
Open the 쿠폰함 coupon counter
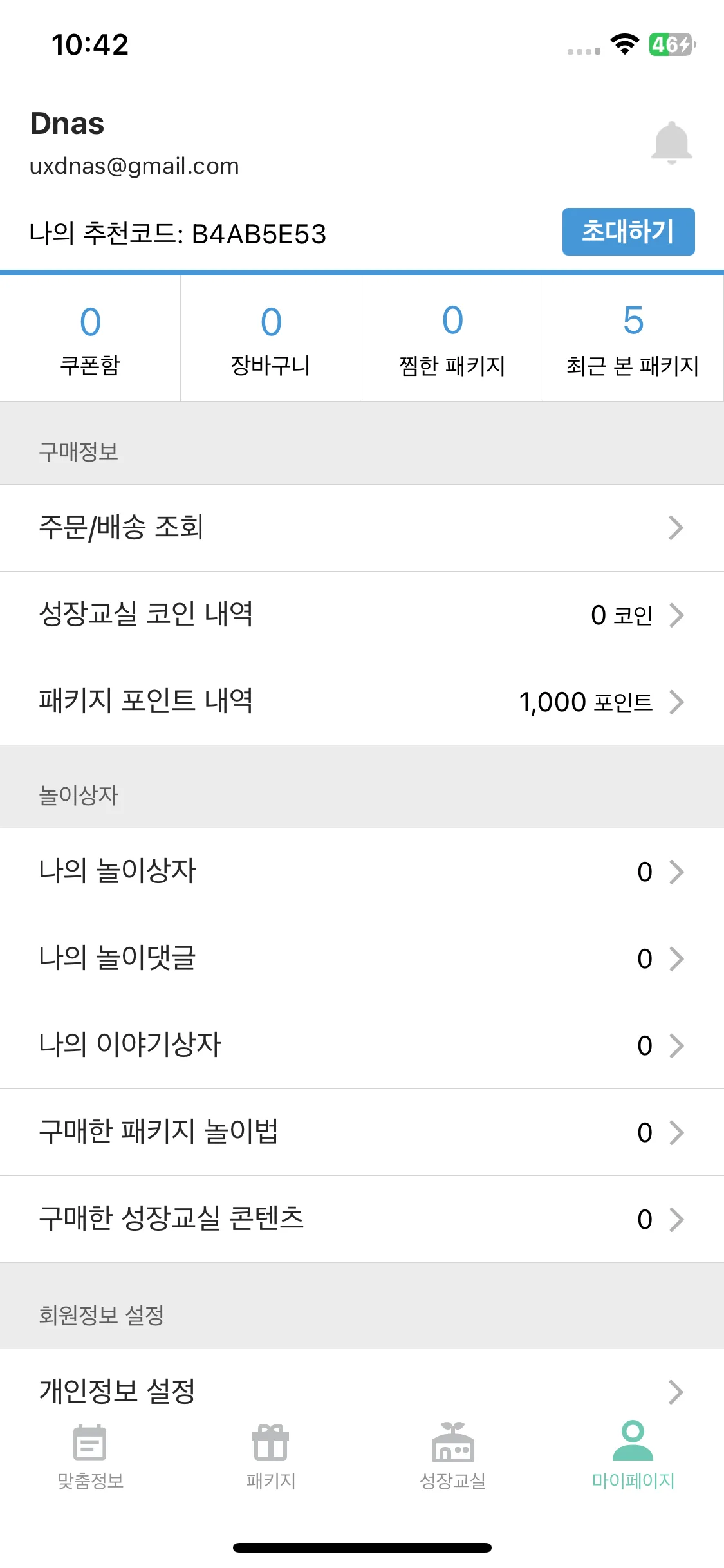pos(90,338)
